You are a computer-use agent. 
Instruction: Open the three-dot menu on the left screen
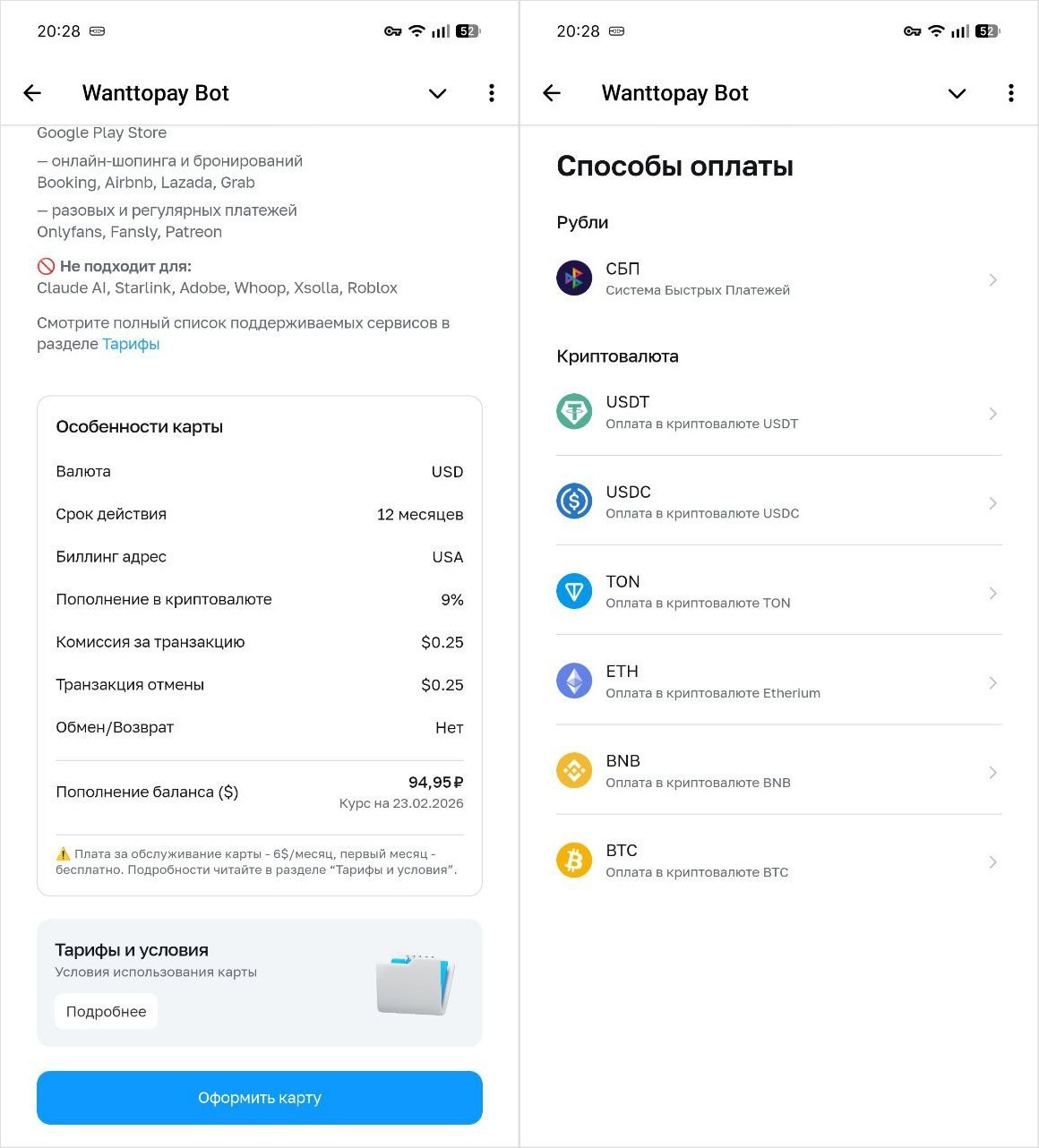point(491,93)
